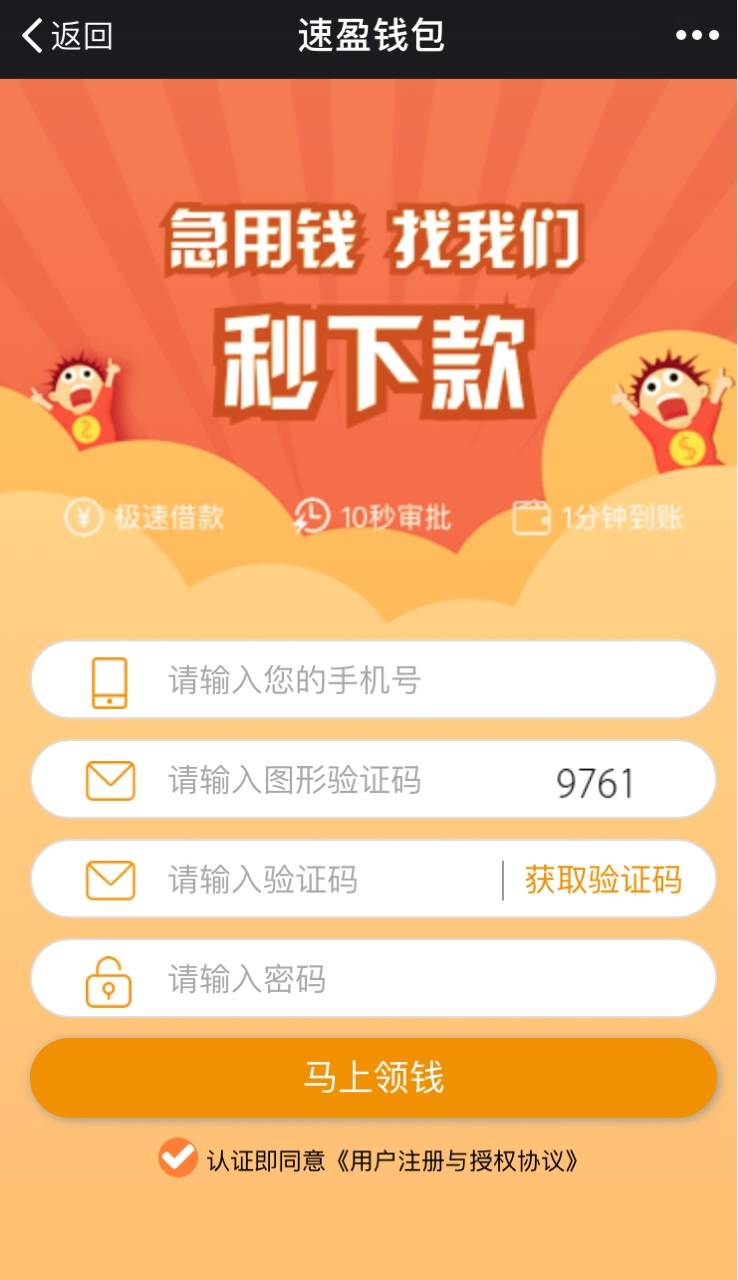738x1280 pixels.
Task: Refresh the 9761 captcha image
Action: [595, 783]
